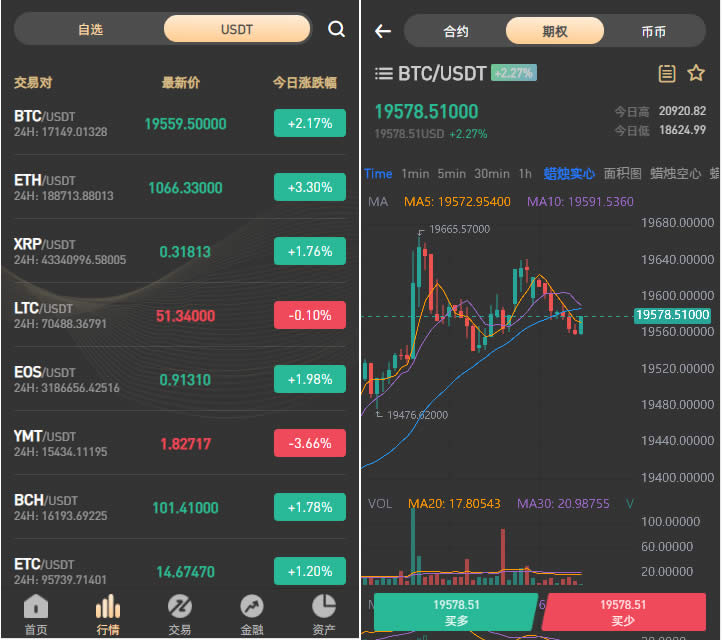Image resolution: width=722 pixels, height=641 pixels.
Task: Switch to the 交易 trade tab
Action: 180,612
